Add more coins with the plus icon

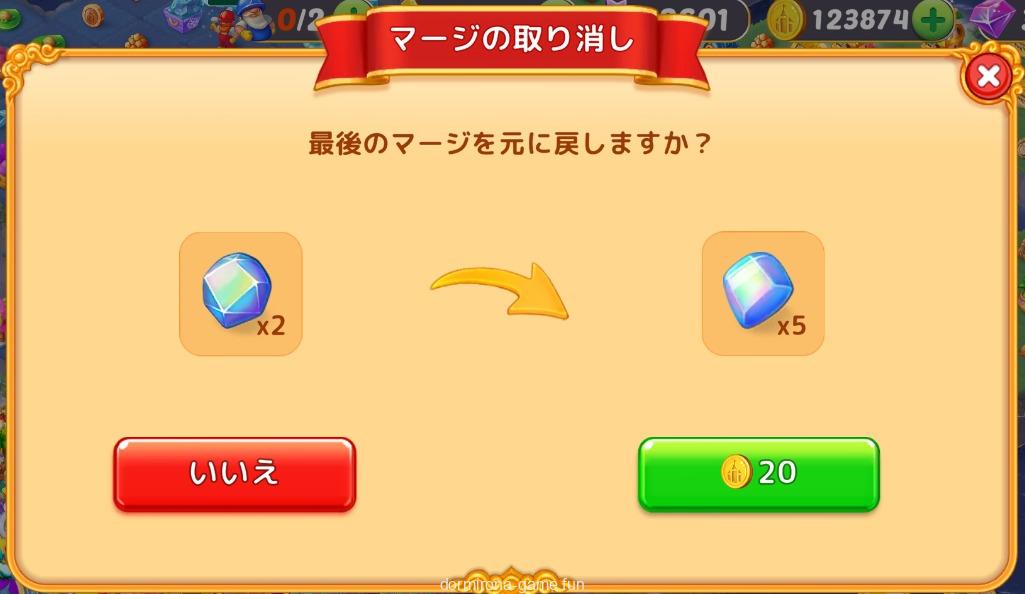(932, 20)
